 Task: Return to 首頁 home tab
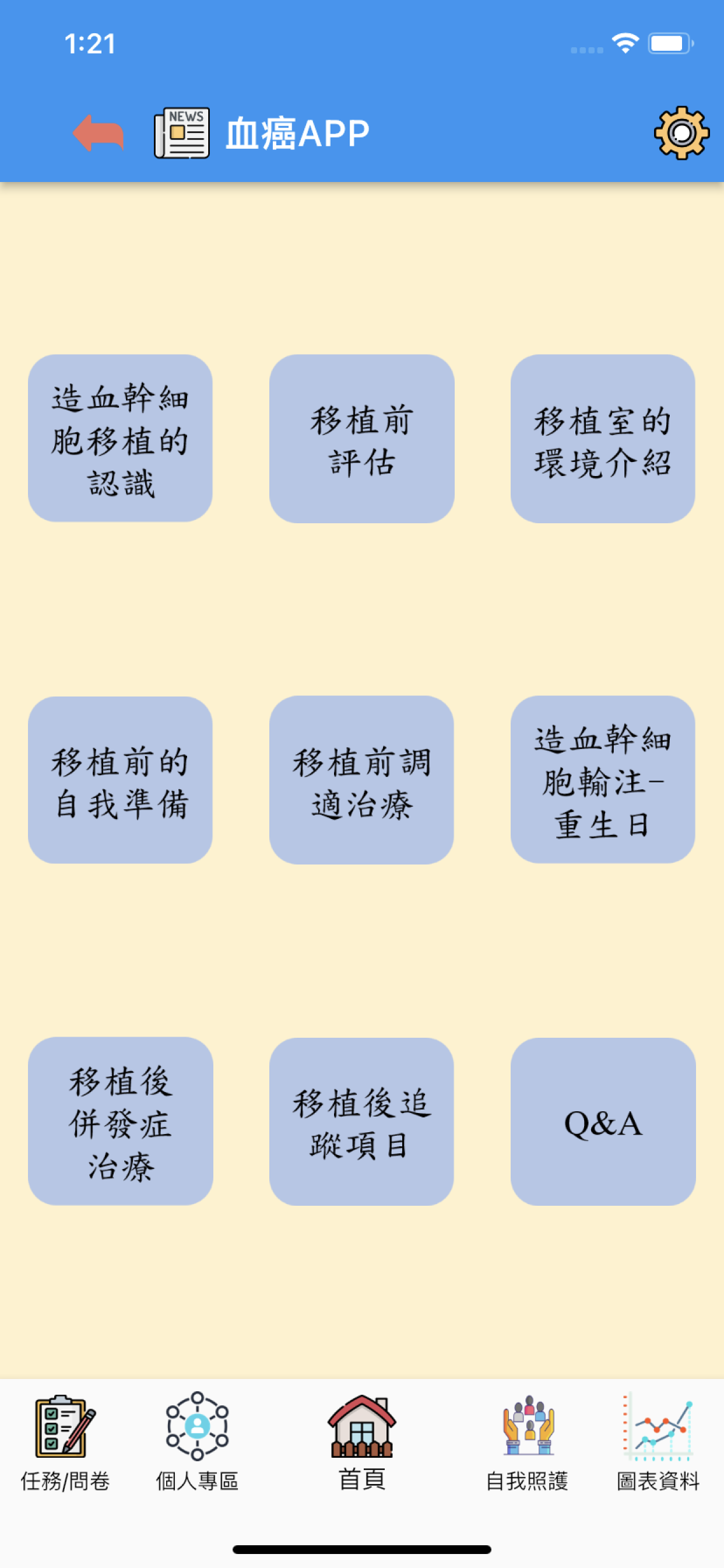(362, 1441)
